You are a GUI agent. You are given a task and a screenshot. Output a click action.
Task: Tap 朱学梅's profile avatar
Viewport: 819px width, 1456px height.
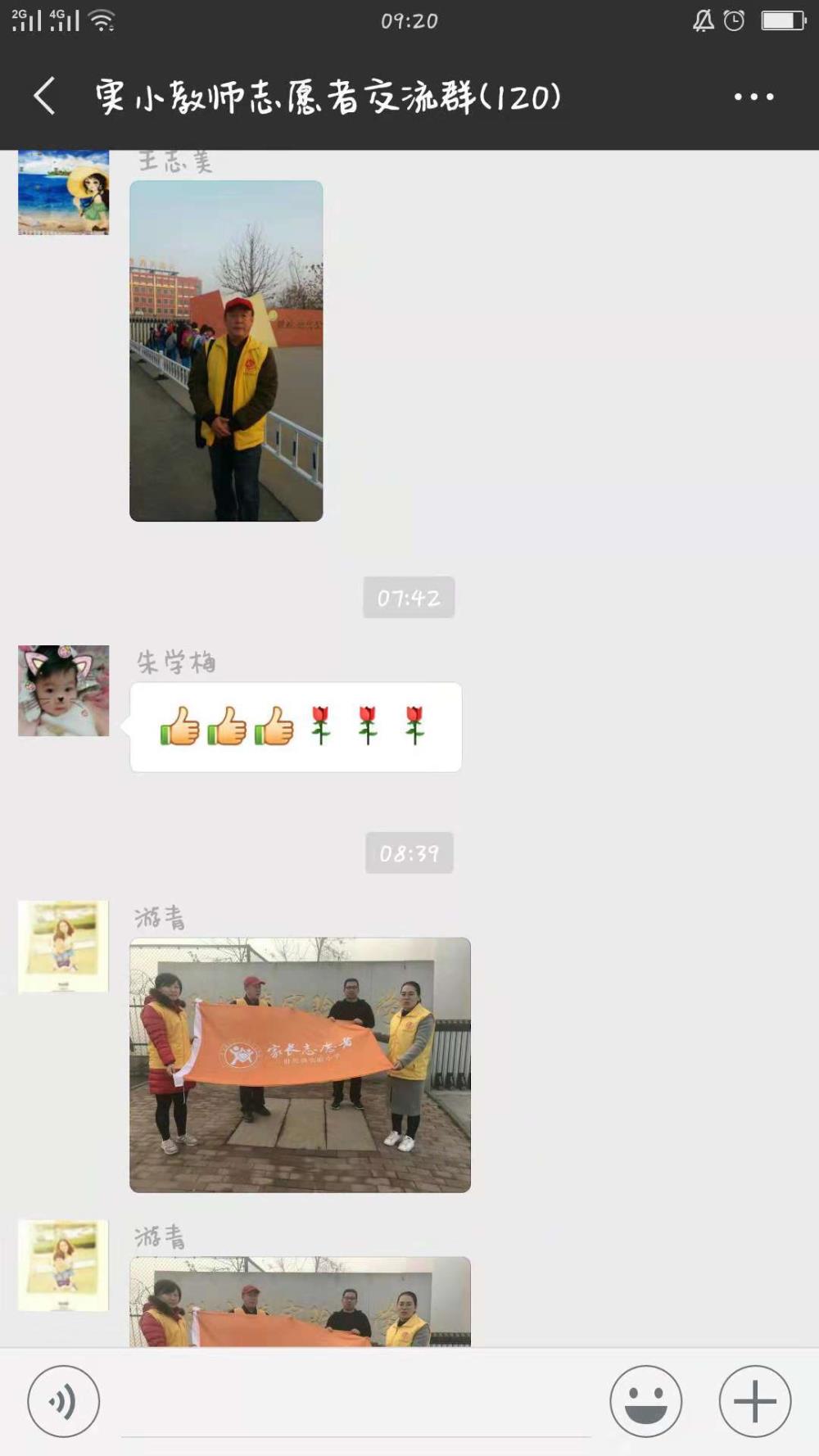[x=64, y=690]
